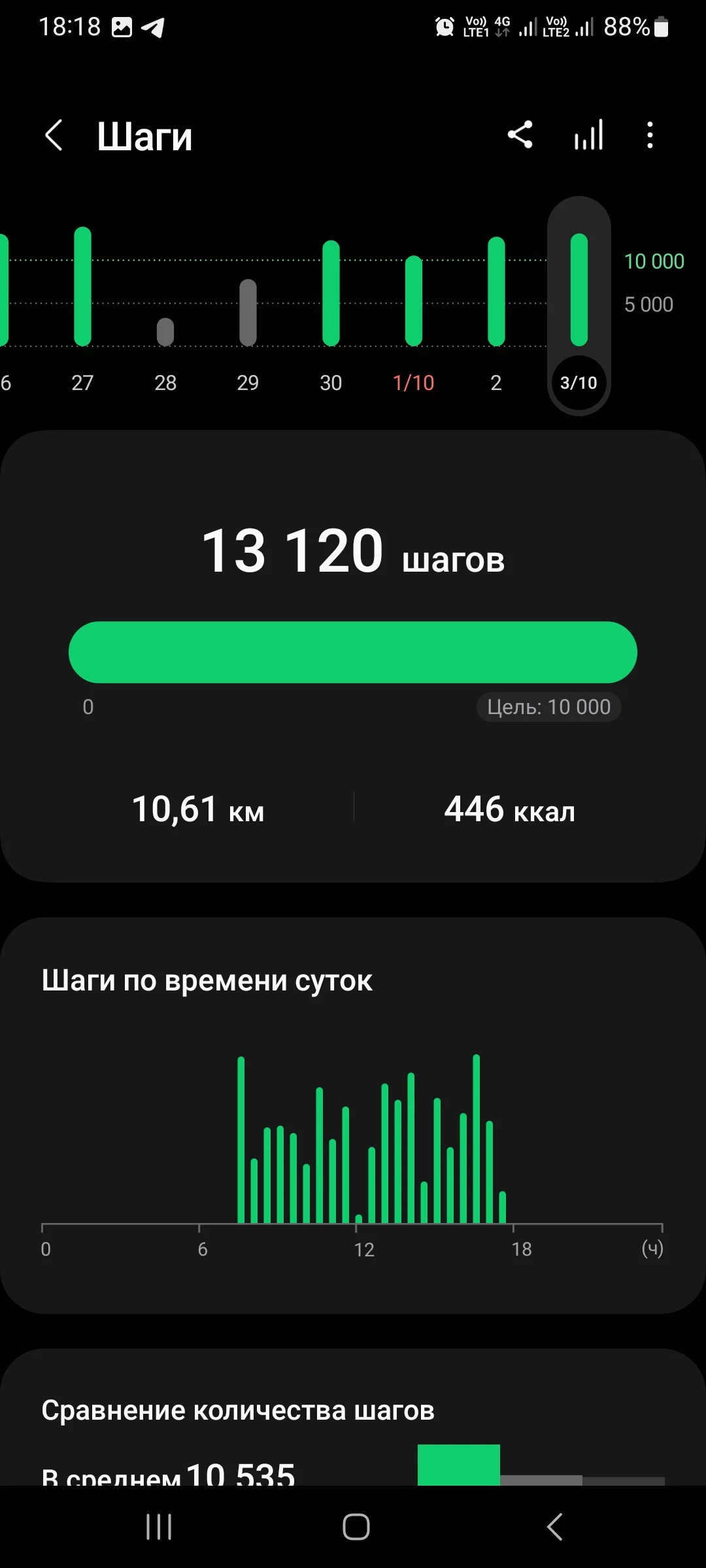
Task: Select day 30 in the steps chart
Action: tap(331, 307)
